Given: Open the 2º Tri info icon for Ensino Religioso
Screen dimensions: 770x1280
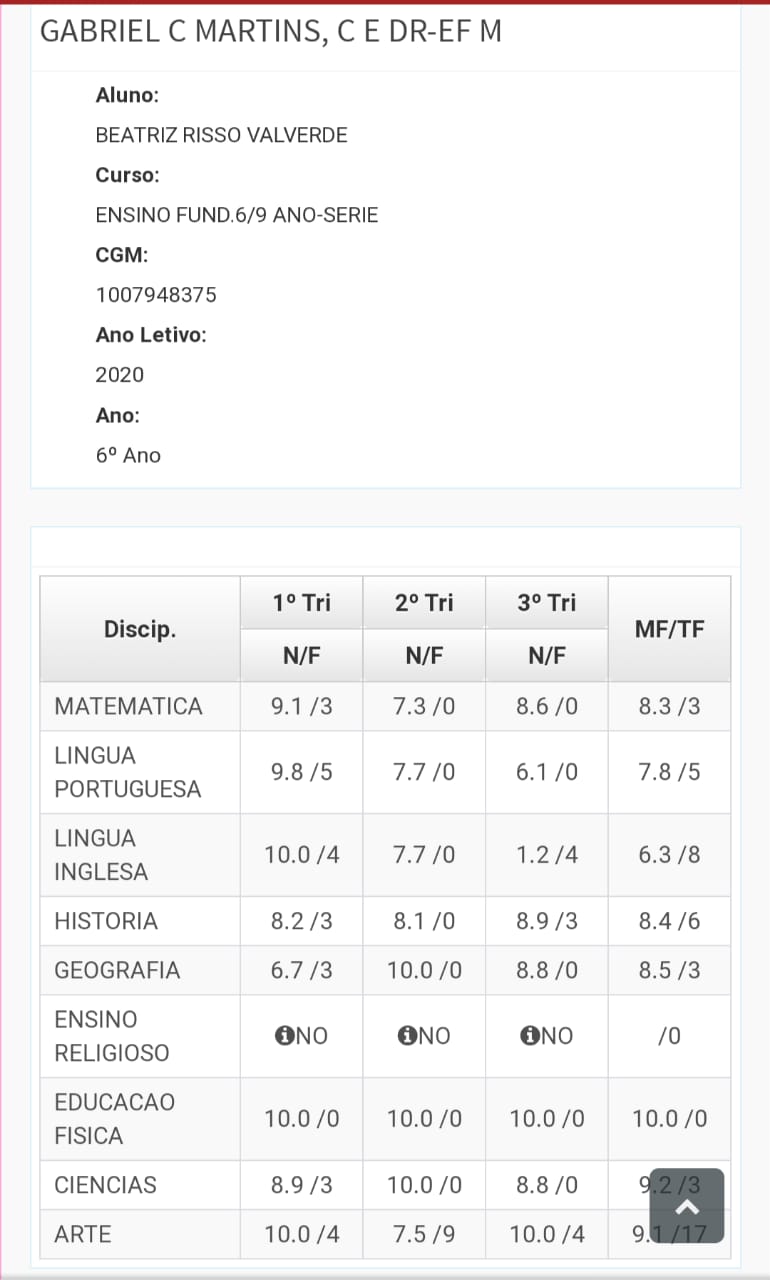Looking at the screenshot, I should [x=407, y=1036].
